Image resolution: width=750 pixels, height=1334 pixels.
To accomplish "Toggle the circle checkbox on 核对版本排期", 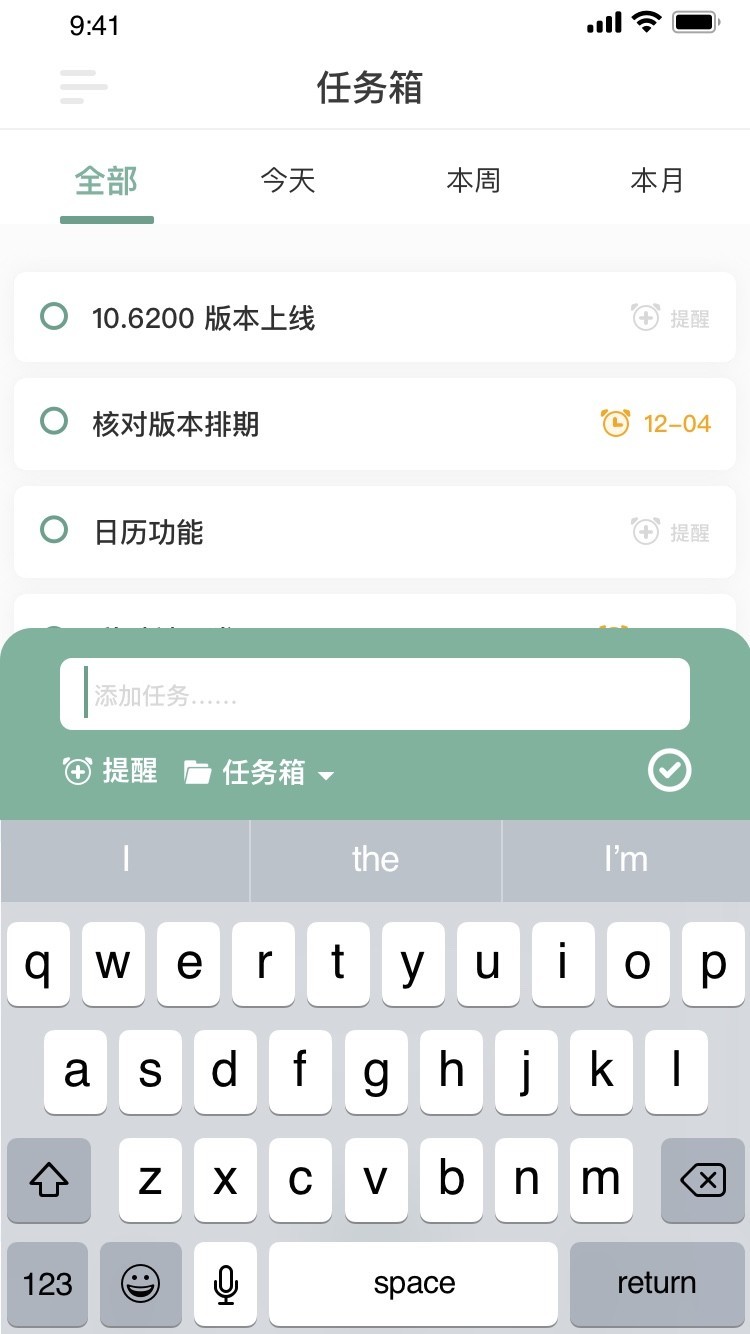I will [55, 423].
